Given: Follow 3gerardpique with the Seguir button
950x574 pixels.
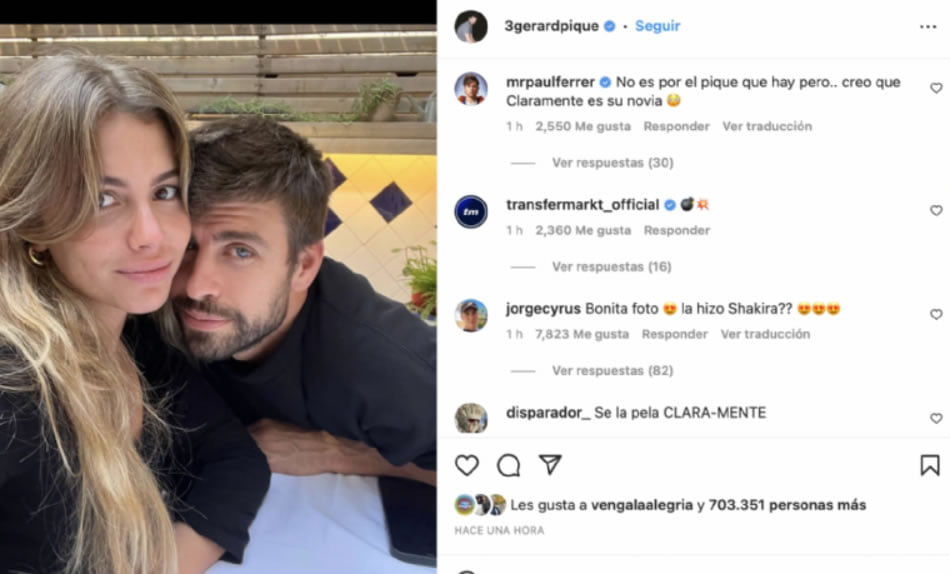Looking at the screenshot, I should 658,27.
